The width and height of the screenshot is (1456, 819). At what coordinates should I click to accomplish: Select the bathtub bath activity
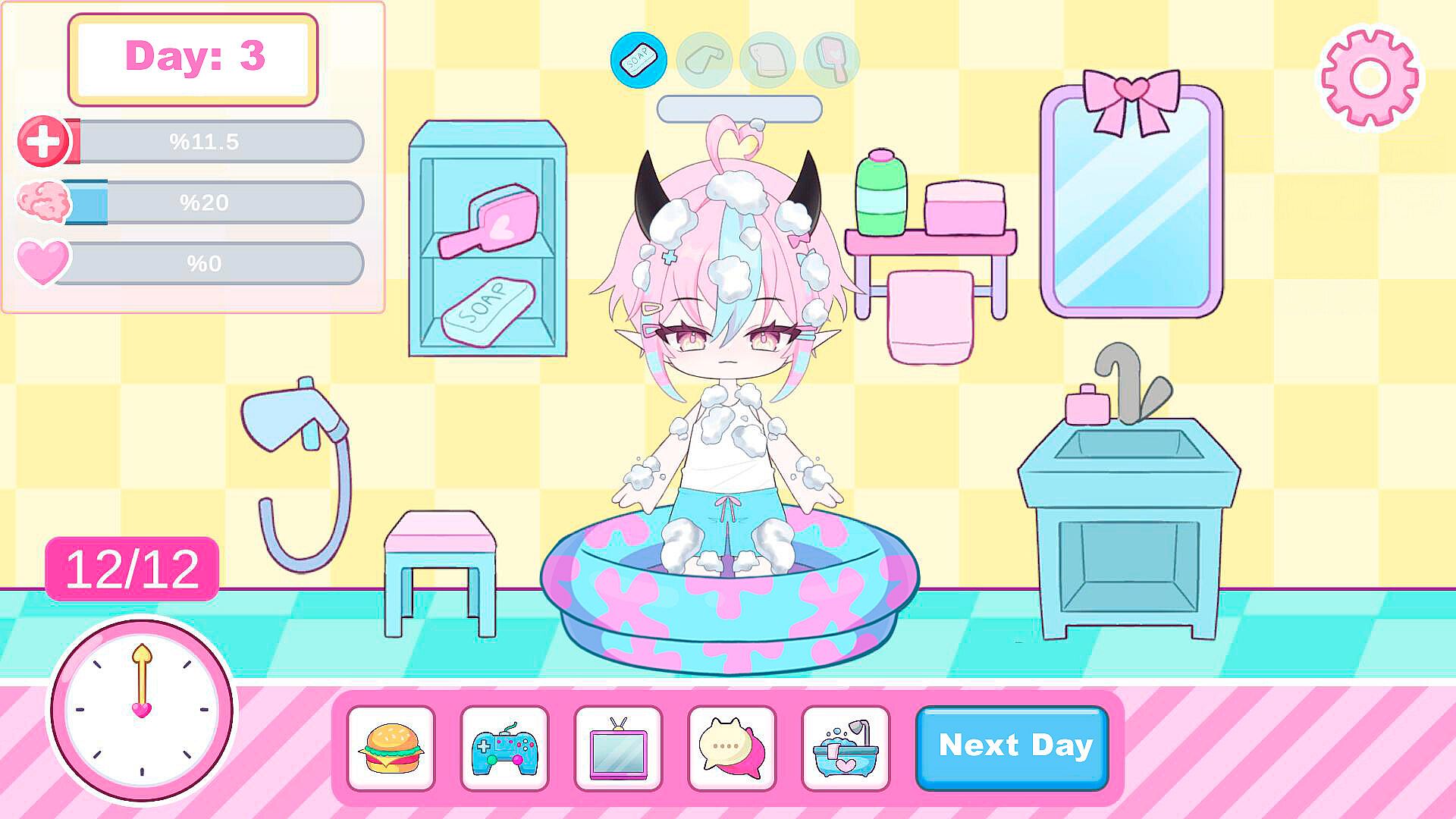[x=845, y=748]
